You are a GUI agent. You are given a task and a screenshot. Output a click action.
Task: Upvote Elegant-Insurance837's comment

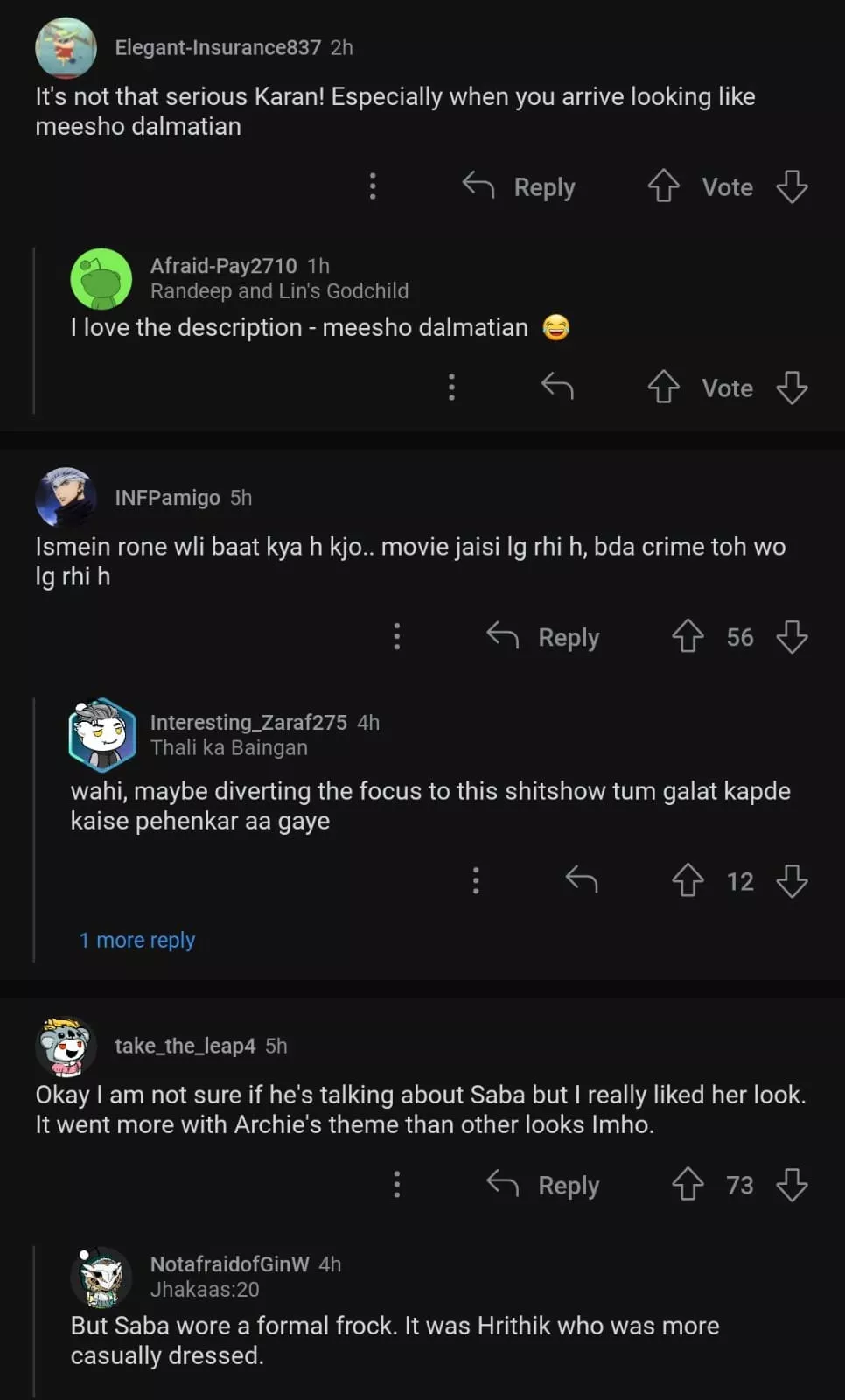coord(663,186)
